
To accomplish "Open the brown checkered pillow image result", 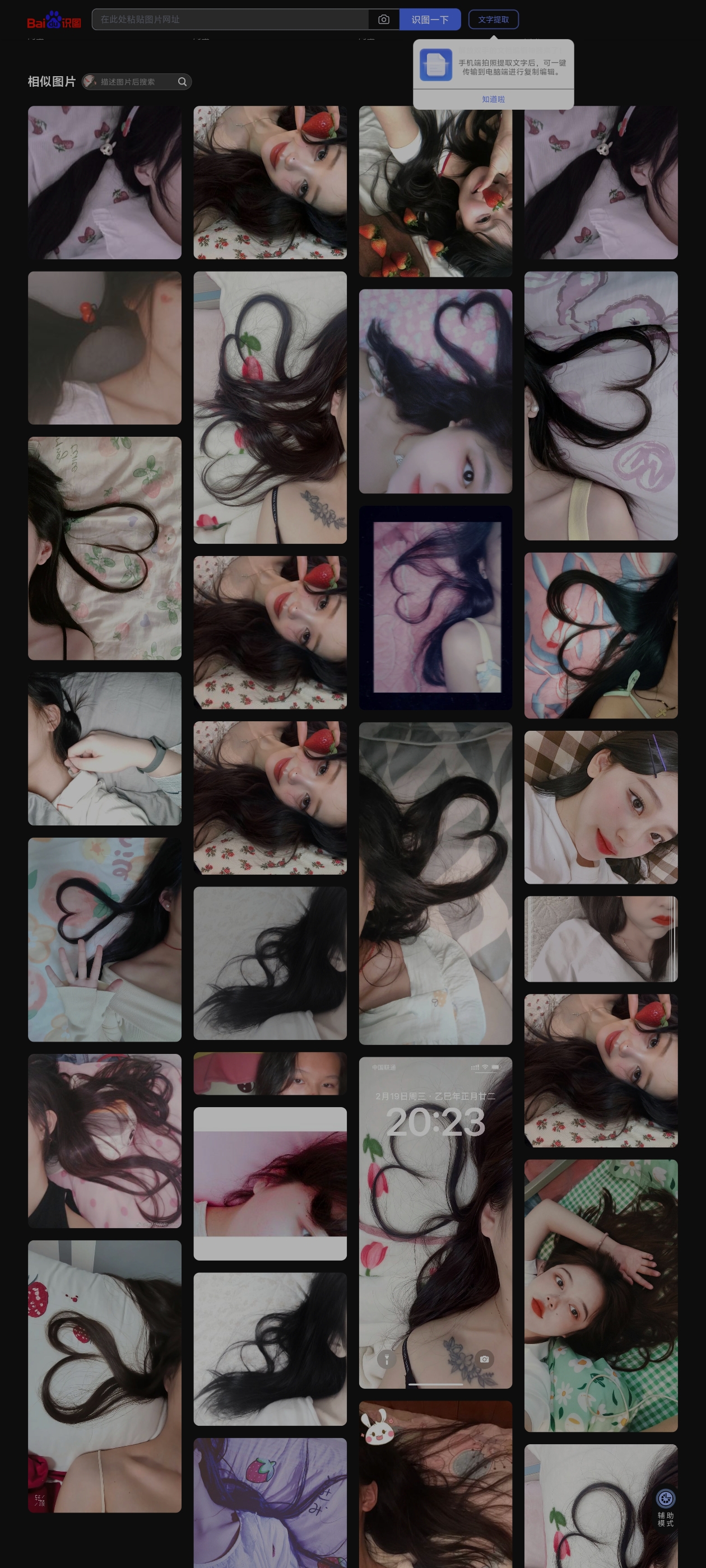I will point(601,807).
